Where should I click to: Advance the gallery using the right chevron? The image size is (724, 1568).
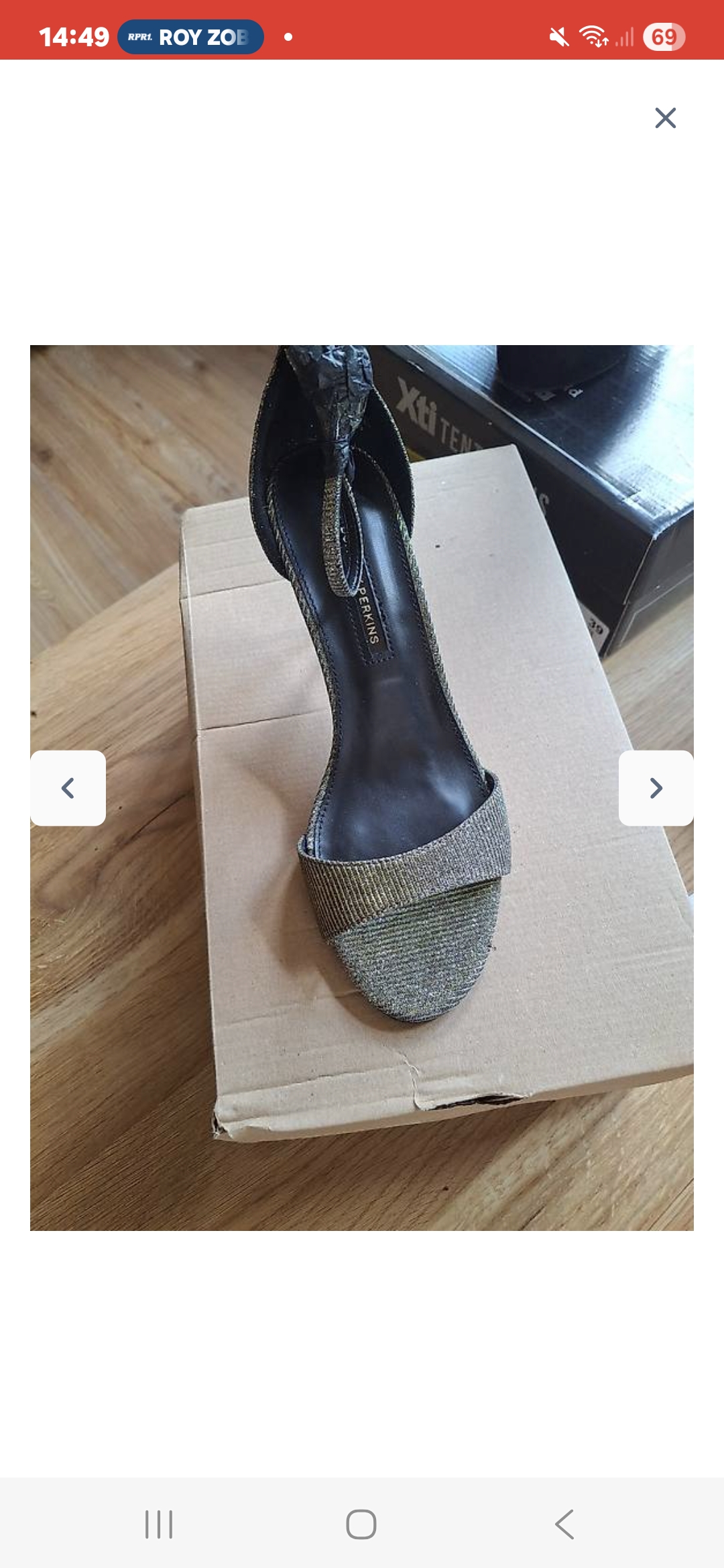click(656, 789)
